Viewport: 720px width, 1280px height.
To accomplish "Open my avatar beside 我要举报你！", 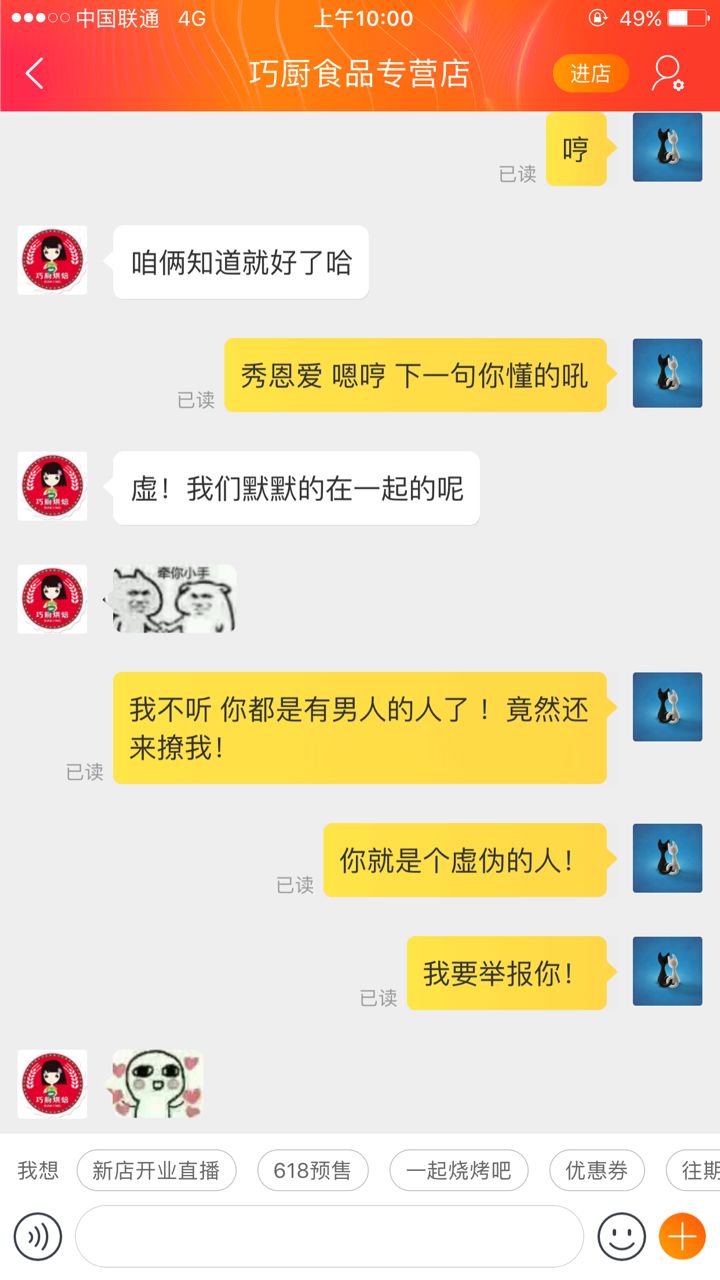I will coord(667,971).
